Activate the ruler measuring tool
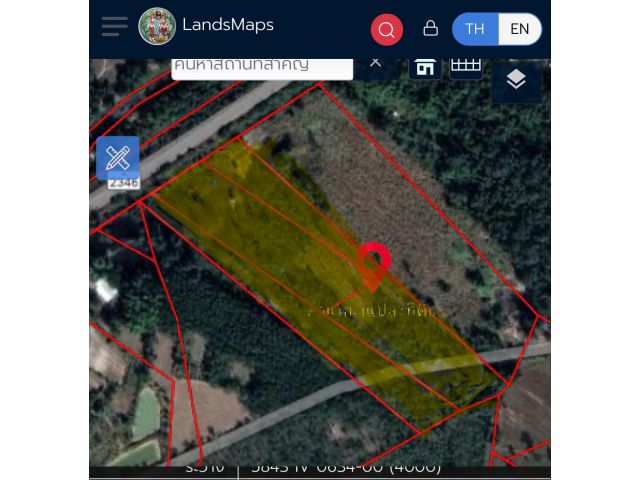This screenshot has height=480, width=640. (118, 158)
